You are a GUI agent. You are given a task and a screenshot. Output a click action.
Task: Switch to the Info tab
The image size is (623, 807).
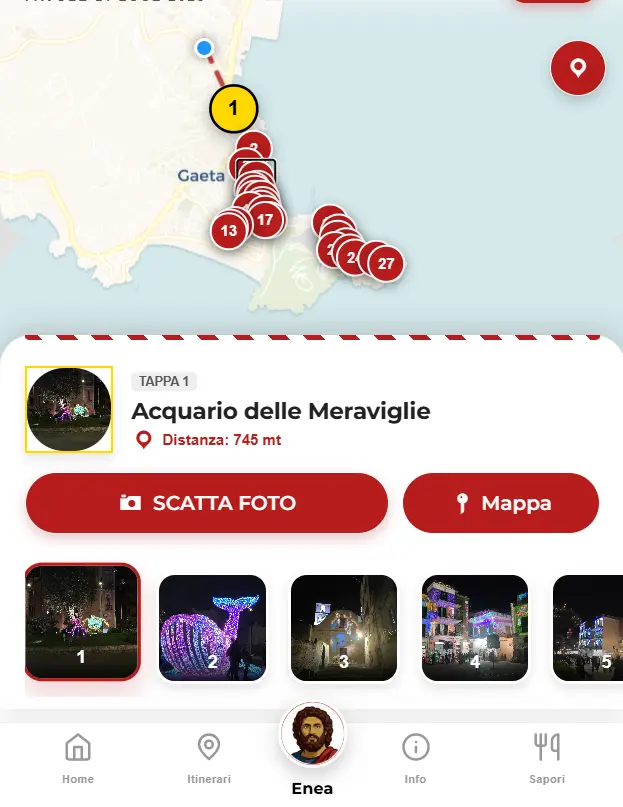[x=415, y=757]
